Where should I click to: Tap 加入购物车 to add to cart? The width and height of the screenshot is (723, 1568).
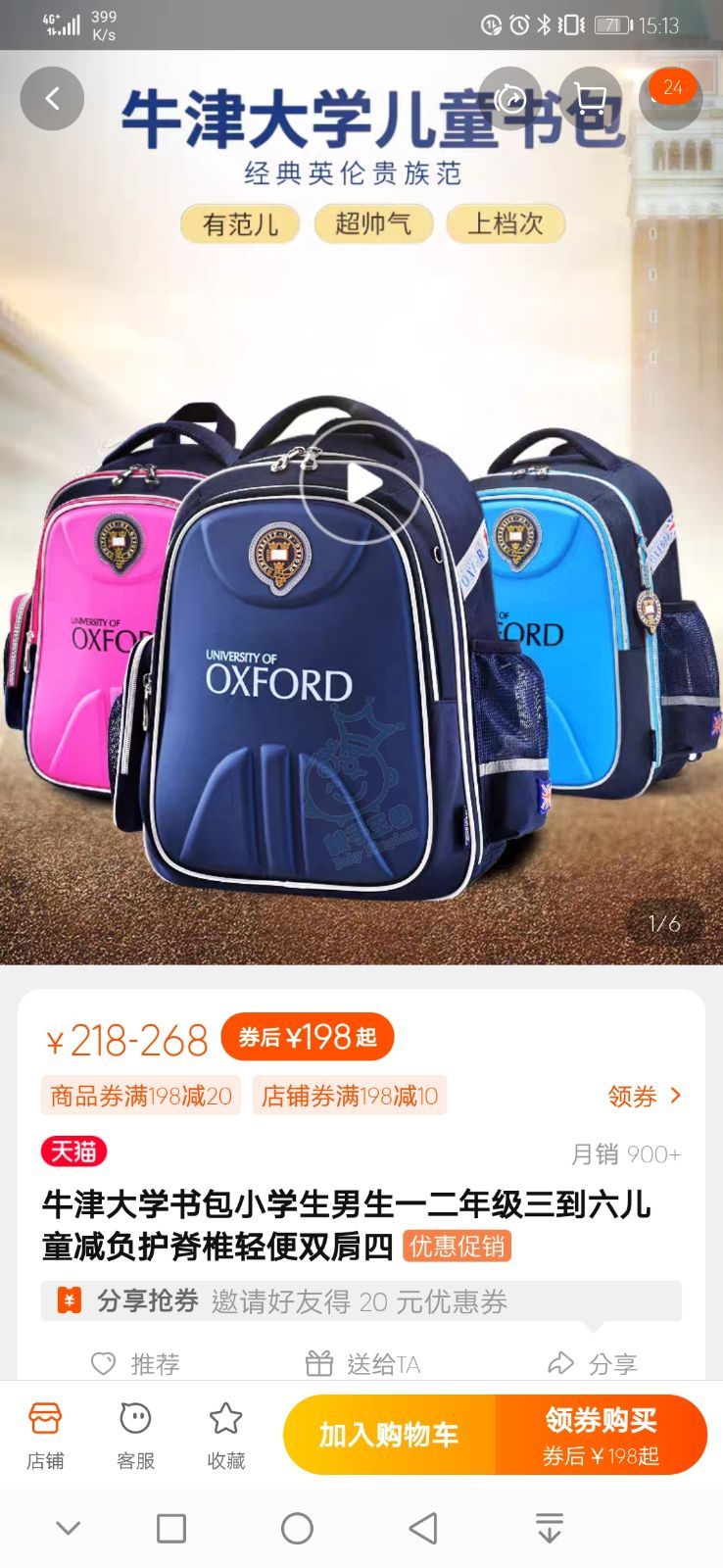[389, 1435]
